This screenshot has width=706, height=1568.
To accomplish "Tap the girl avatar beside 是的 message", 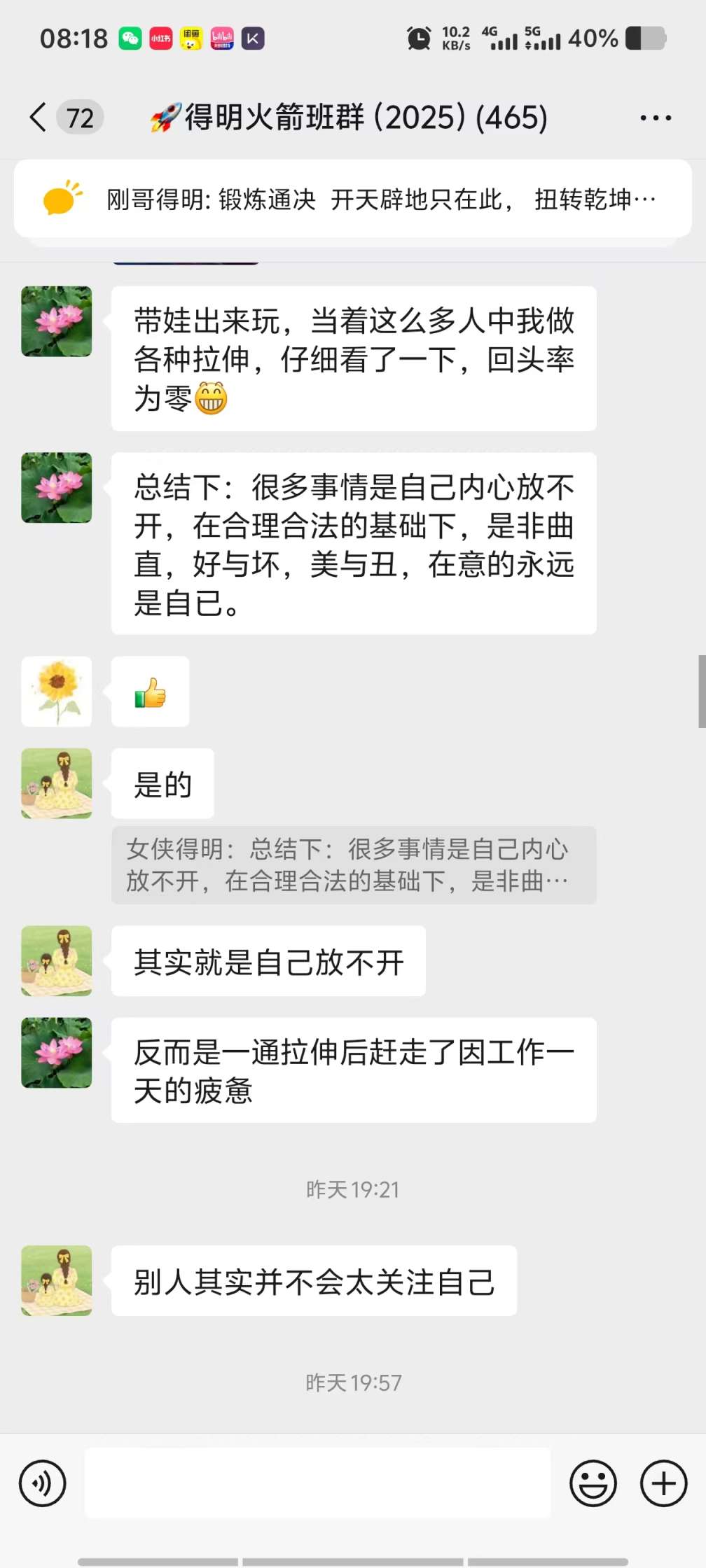I will pos(57,783).
